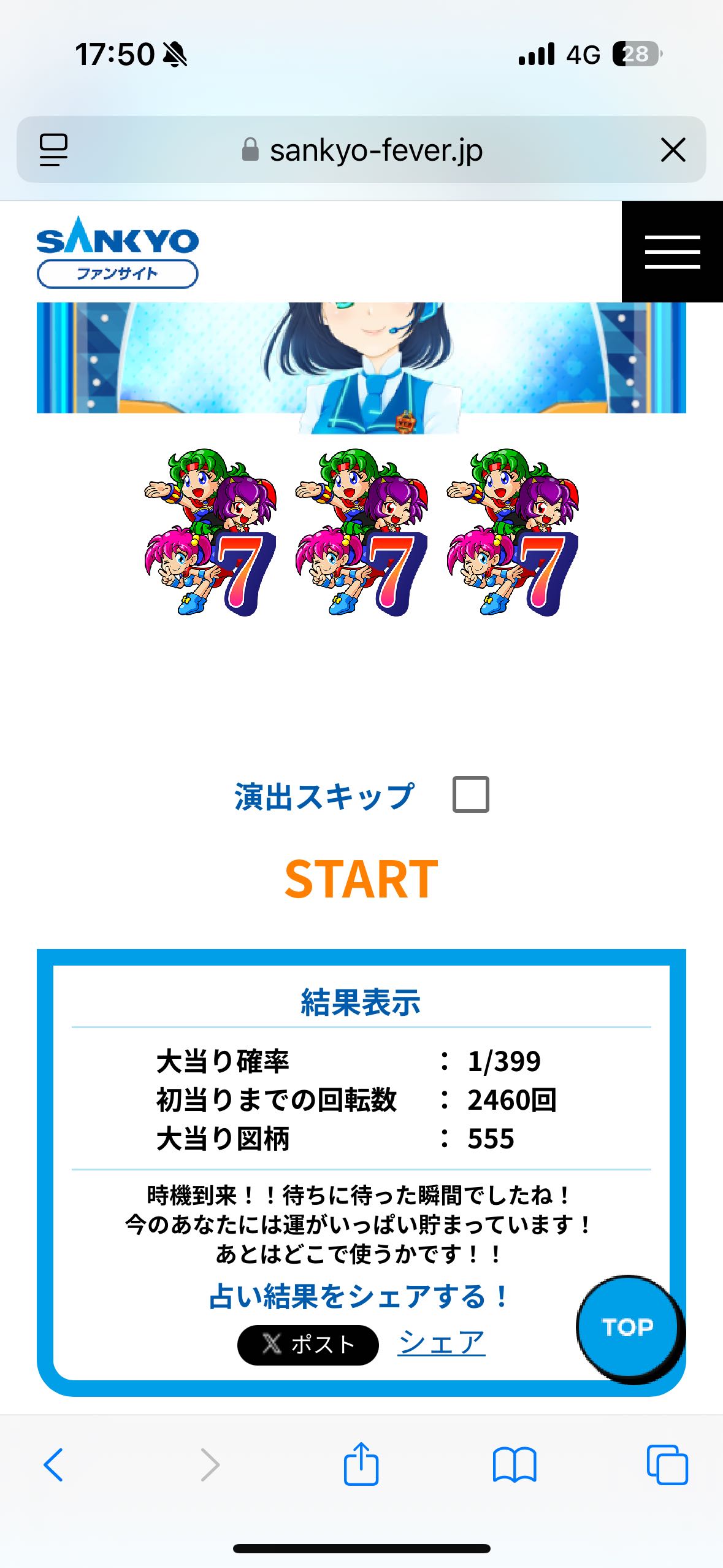Open the シェア link

click(441, 1343)
